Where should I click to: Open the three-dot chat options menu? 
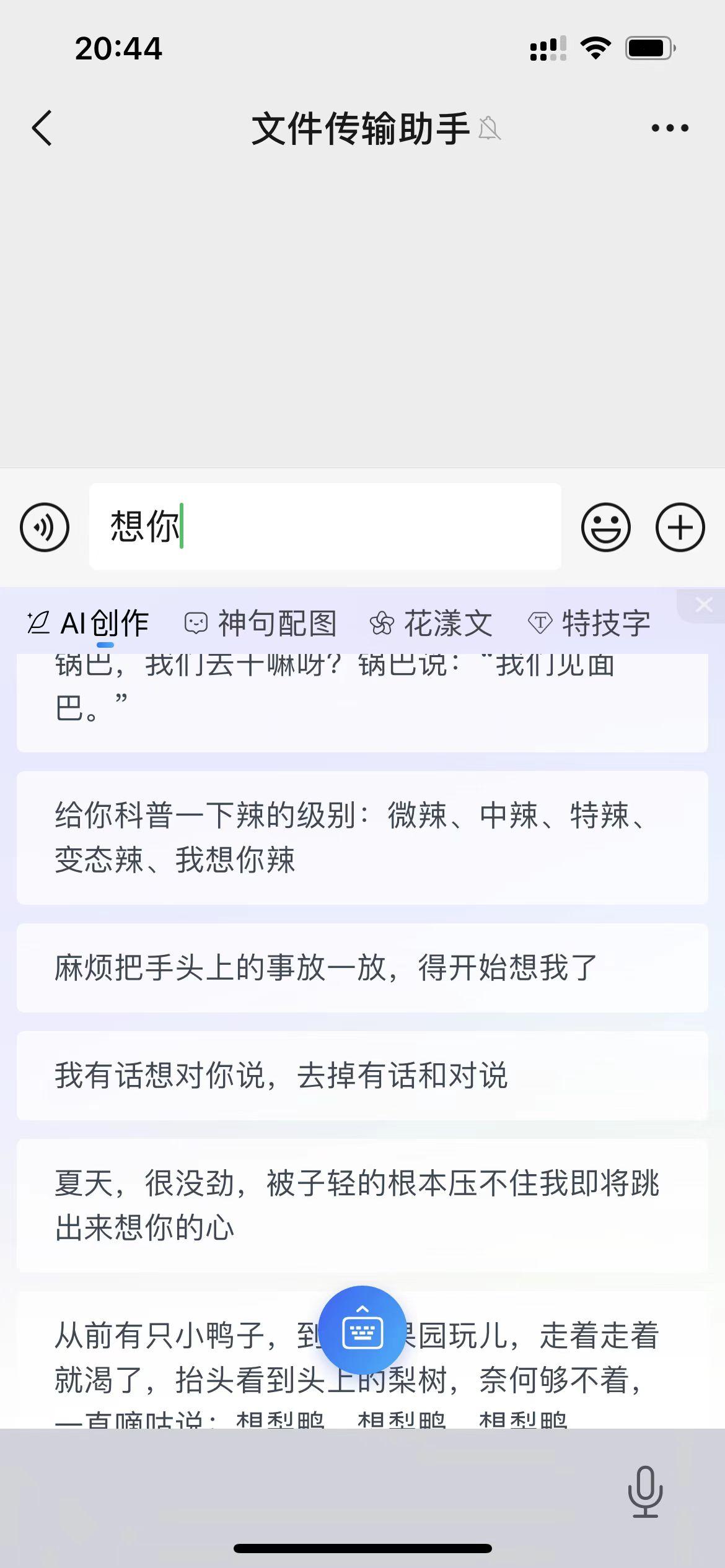(x=670, y=128)
